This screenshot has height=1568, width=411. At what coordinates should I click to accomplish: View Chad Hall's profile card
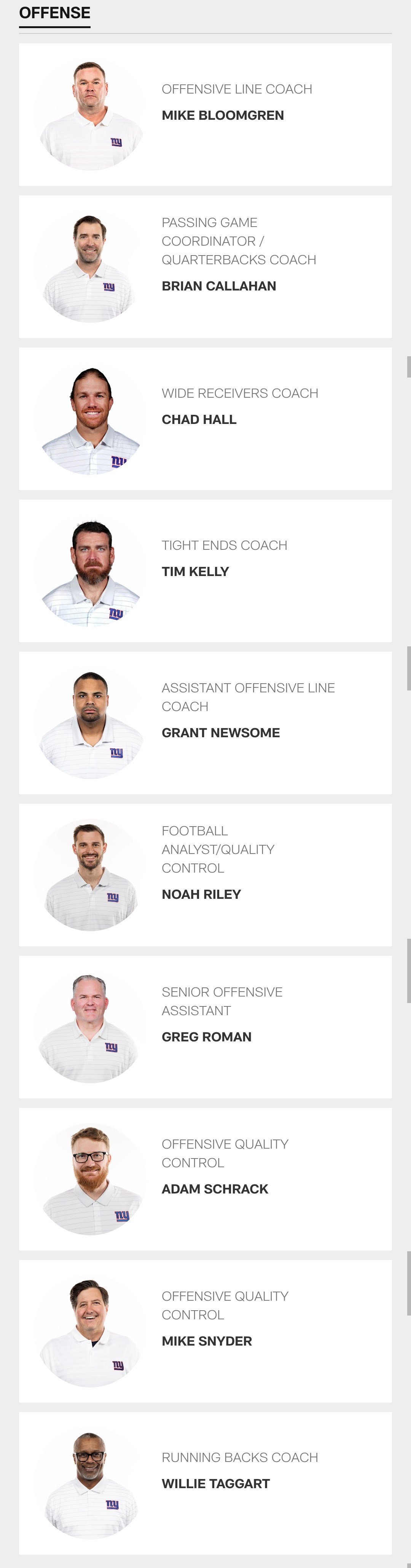coord(205,419)
